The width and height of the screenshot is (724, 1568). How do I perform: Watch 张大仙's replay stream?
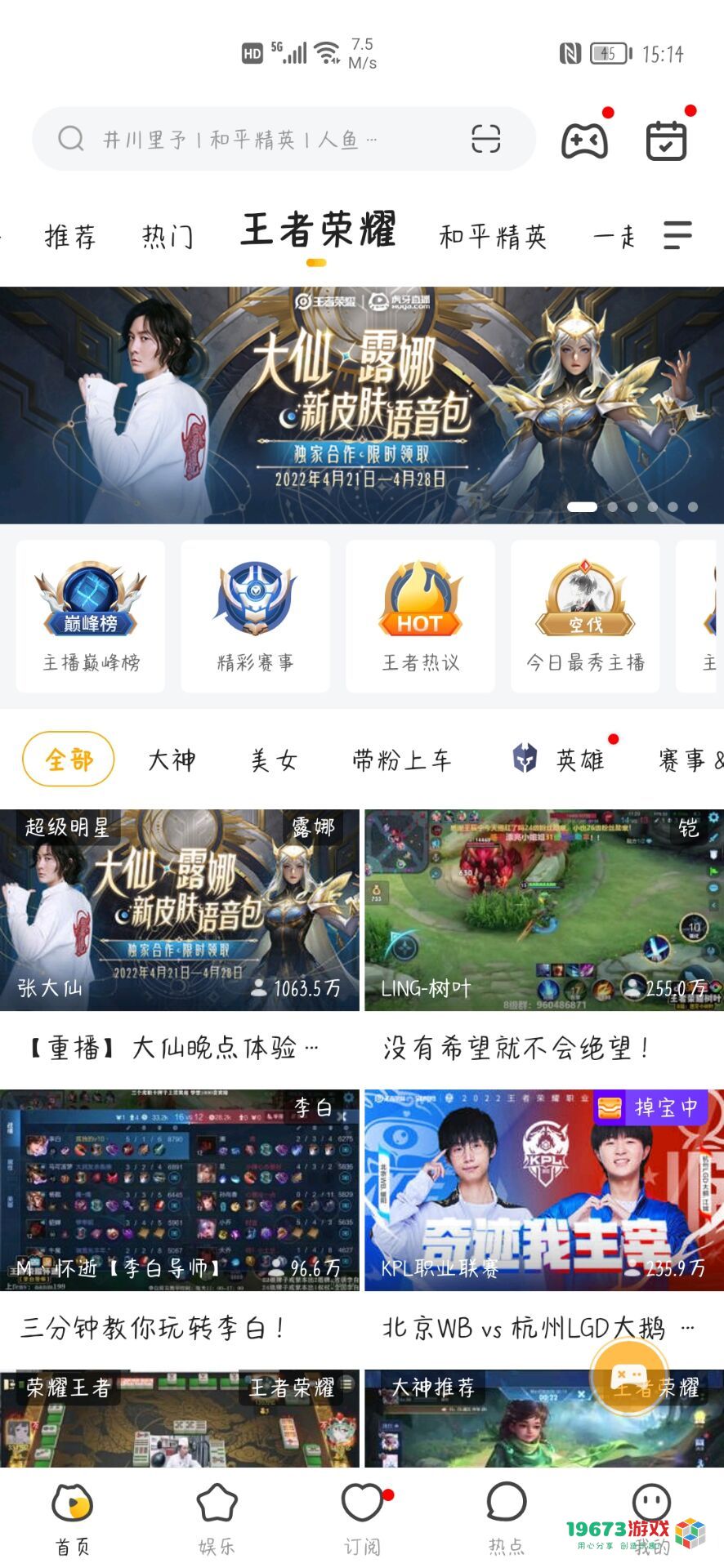pos(180,911)
